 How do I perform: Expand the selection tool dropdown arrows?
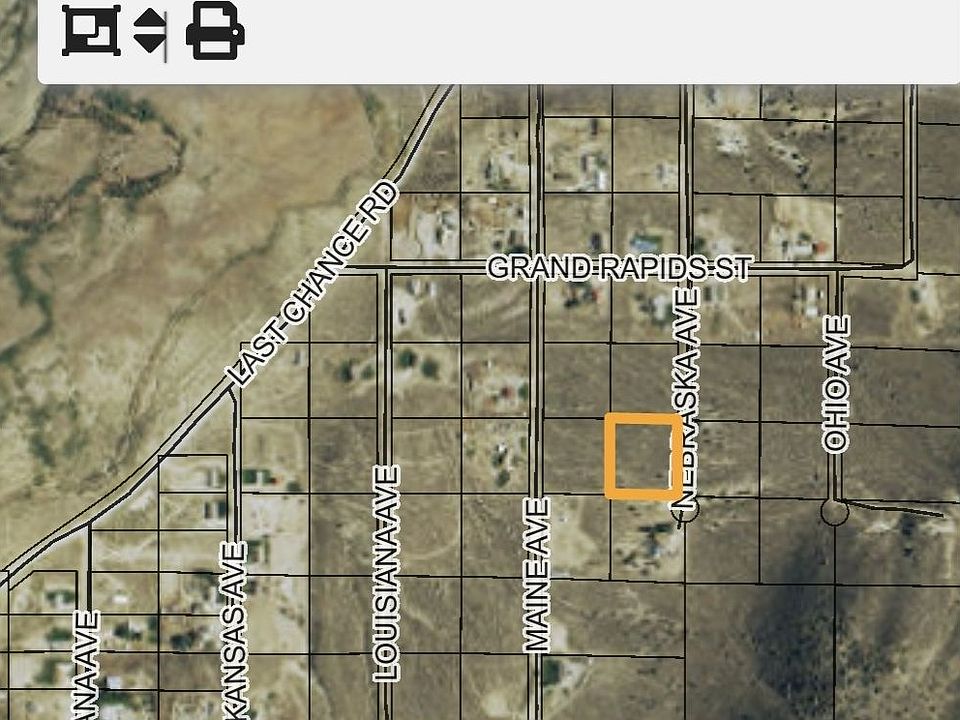click(x=150, y=31)
